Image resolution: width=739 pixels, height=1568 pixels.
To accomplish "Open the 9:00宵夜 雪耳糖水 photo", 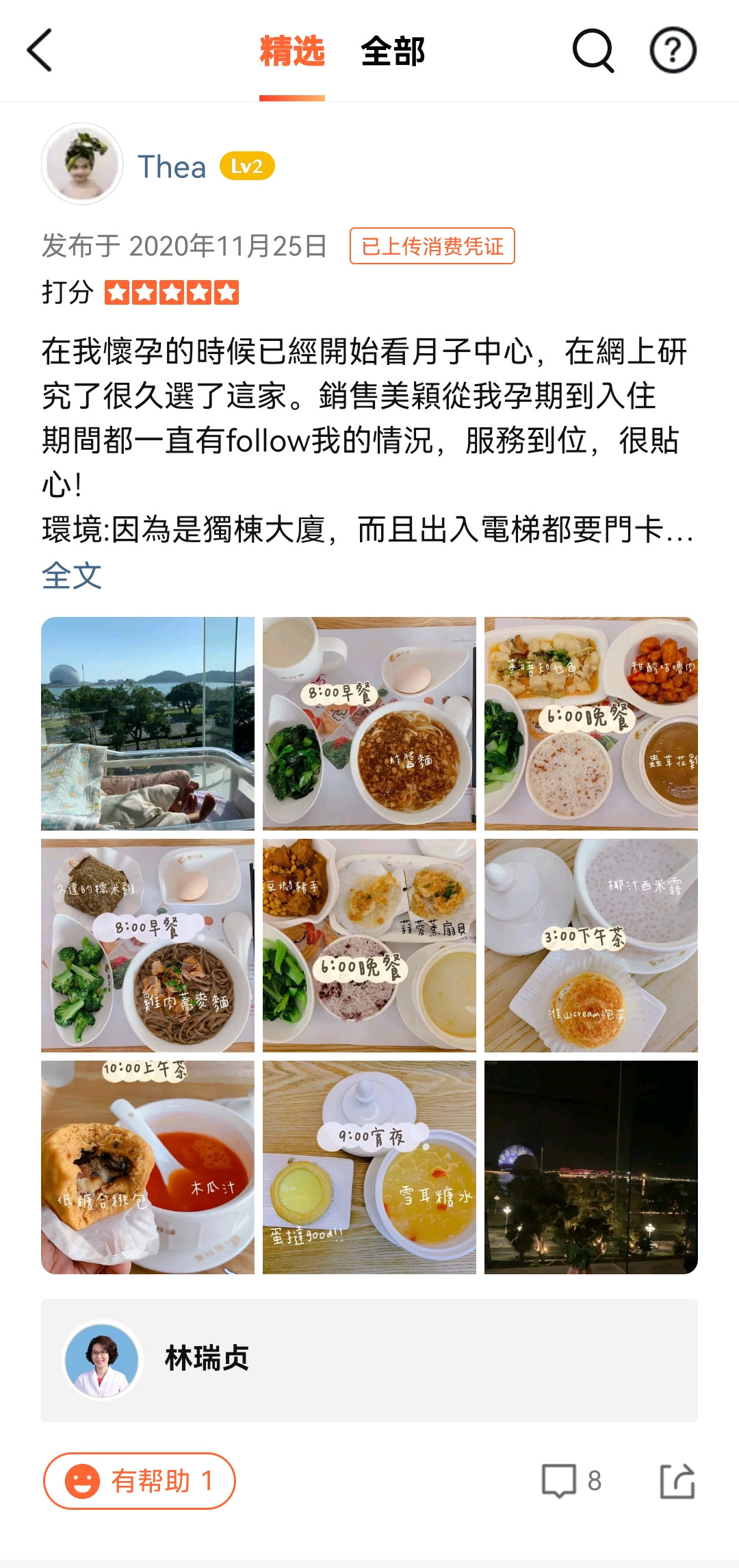I will pos(369,1167).
